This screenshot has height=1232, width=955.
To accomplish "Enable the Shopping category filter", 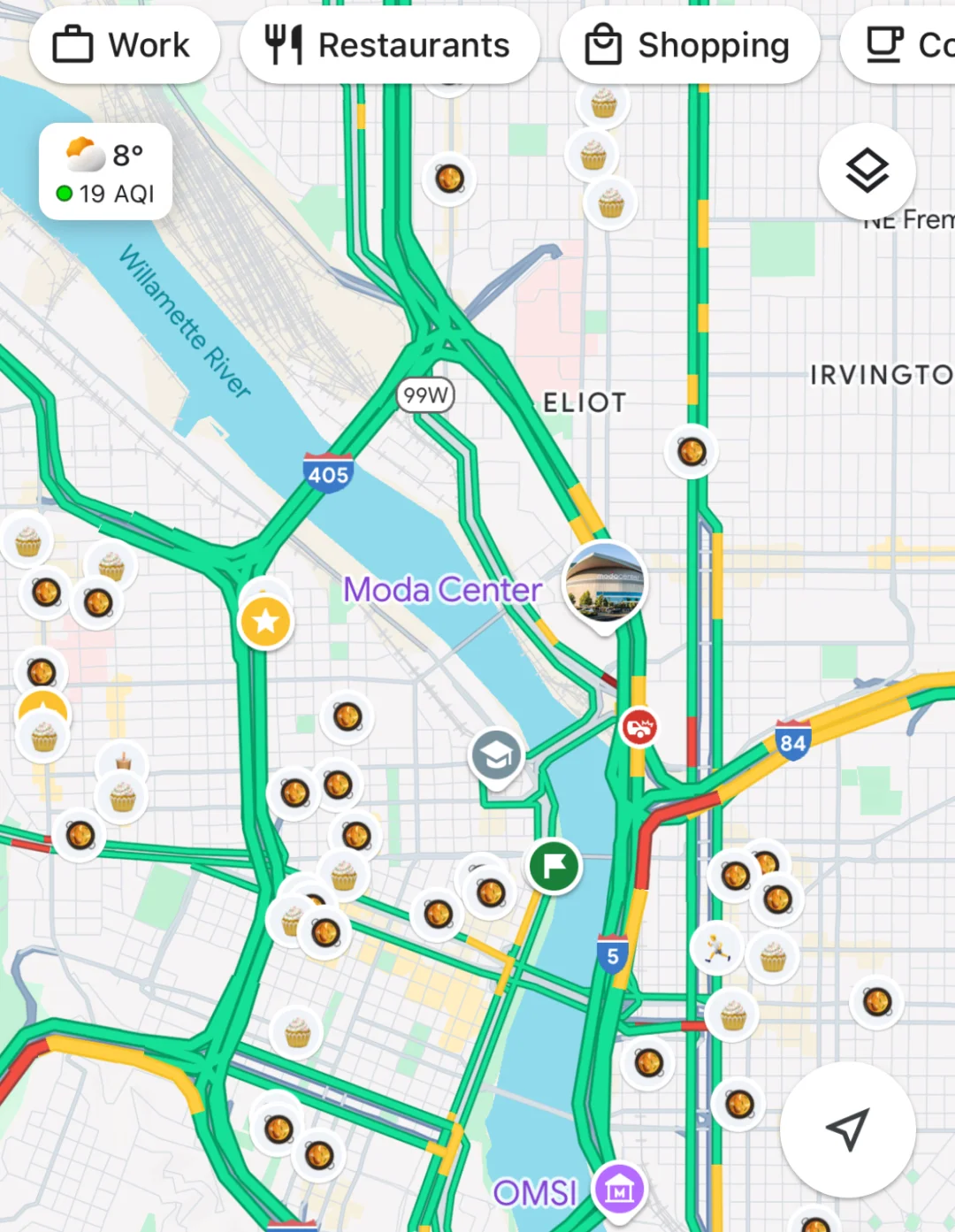I will click(x=690, y=44).
